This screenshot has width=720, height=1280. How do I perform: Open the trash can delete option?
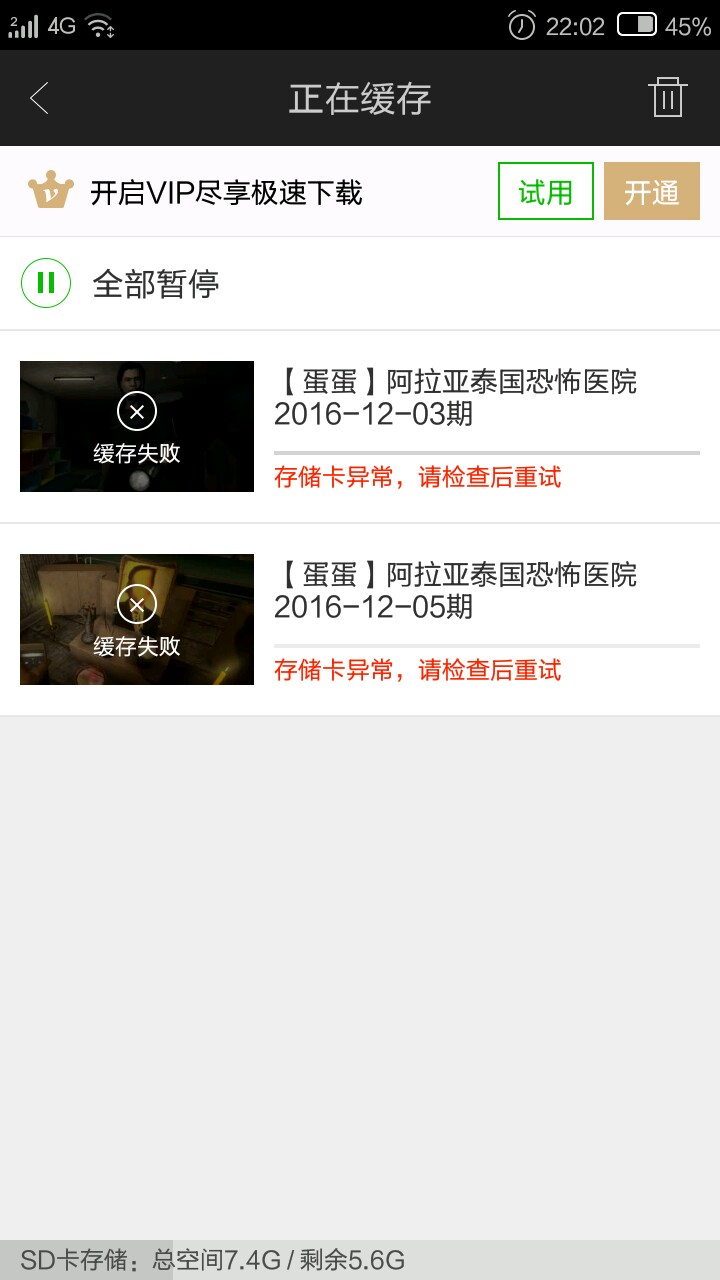pyautogui.click(x=667, y=98)
